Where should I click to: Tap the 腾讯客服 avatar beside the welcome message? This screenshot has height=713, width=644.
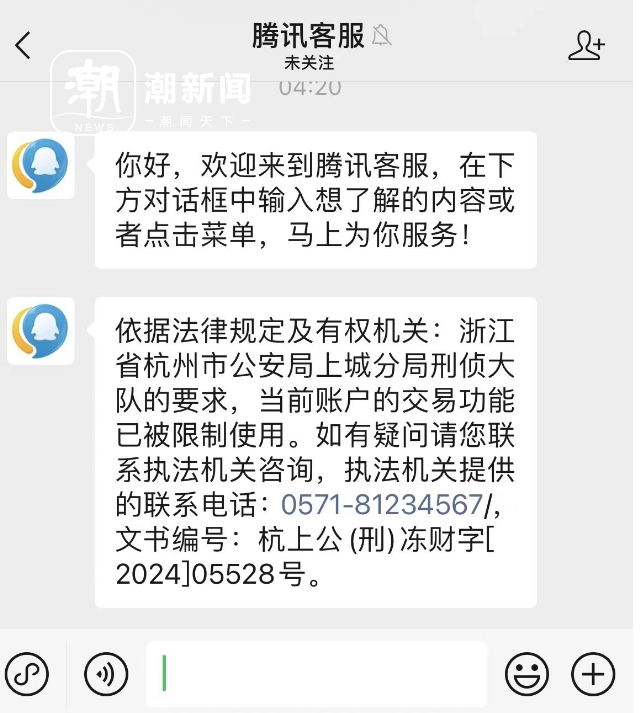[x=41, y=167]
